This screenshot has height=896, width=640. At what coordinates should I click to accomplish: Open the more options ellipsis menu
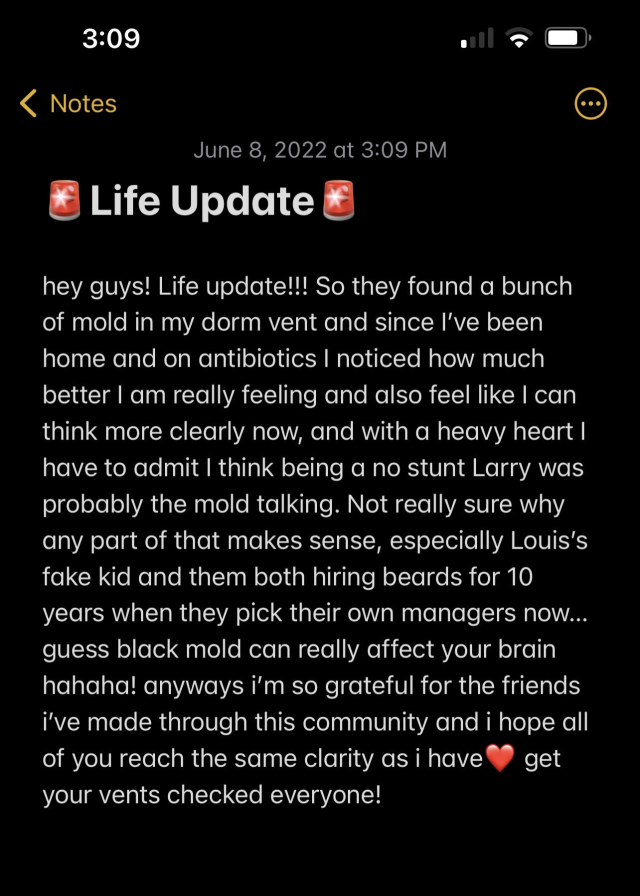(591, 104)
